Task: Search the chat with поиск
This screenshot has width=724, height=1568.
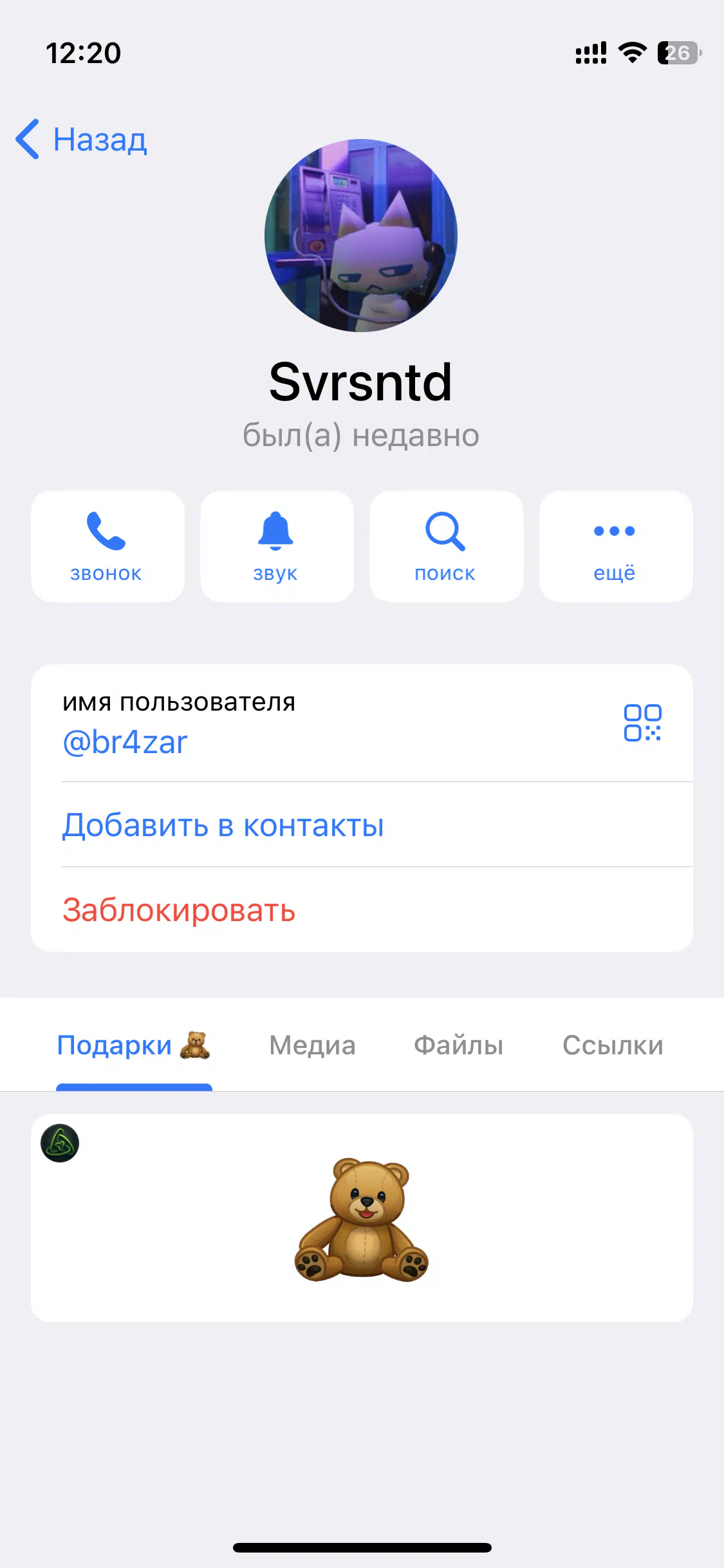Action: click(x=446, y=546)
